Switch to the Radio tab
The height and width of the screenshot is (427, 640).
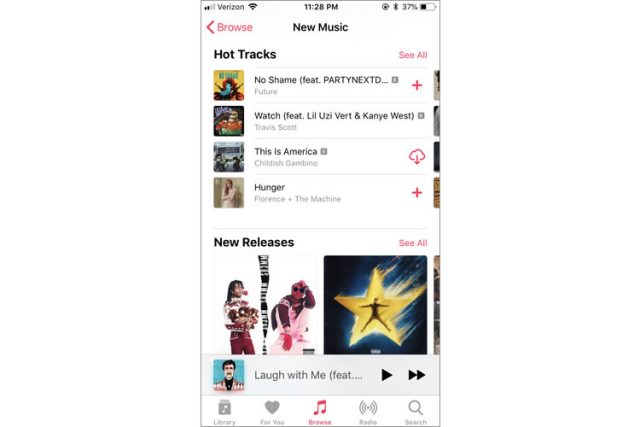click(x=368, y=411)
